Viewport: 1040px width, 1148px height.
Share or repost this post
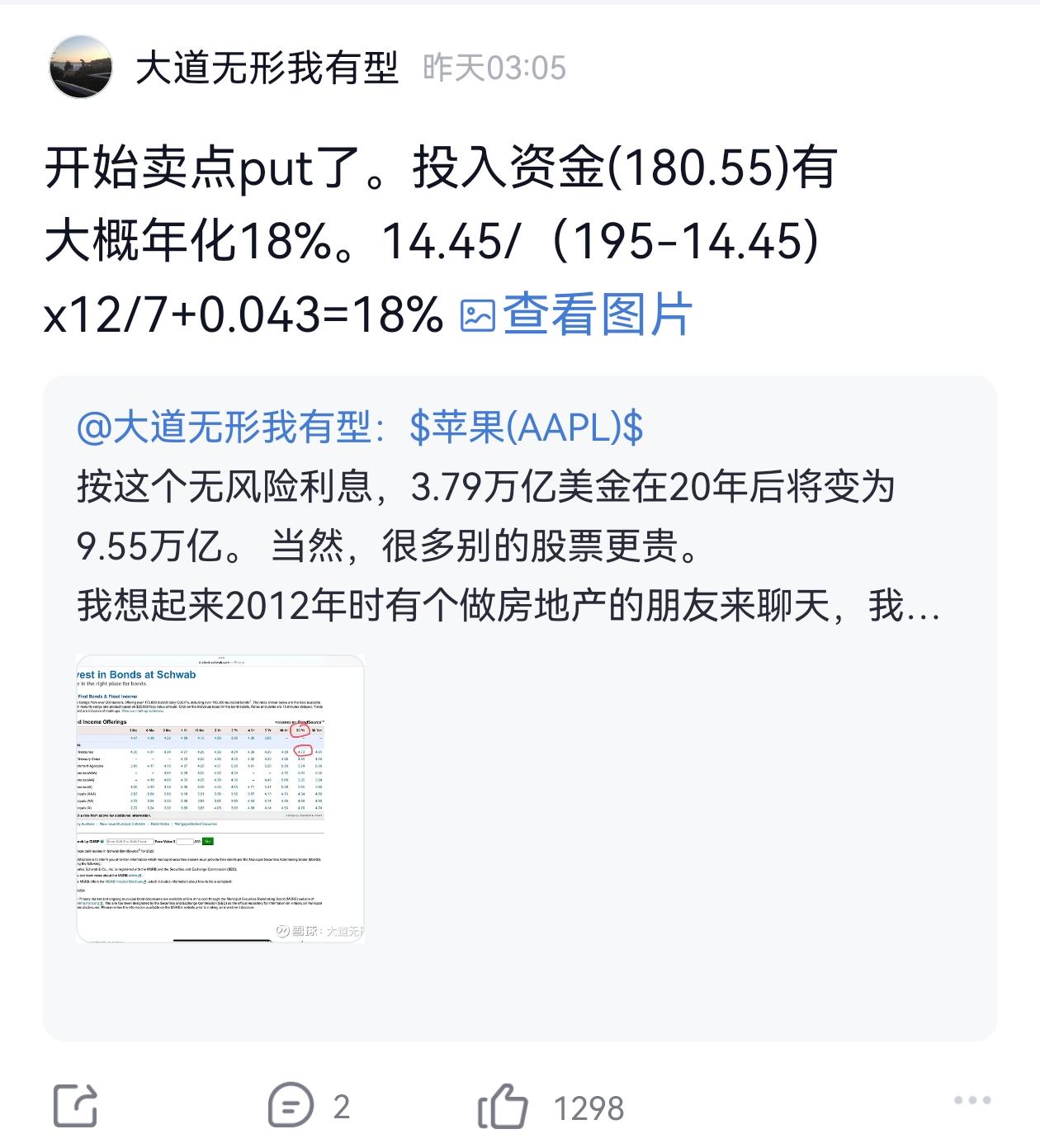pyautogui.click(x=76, y=1106)
